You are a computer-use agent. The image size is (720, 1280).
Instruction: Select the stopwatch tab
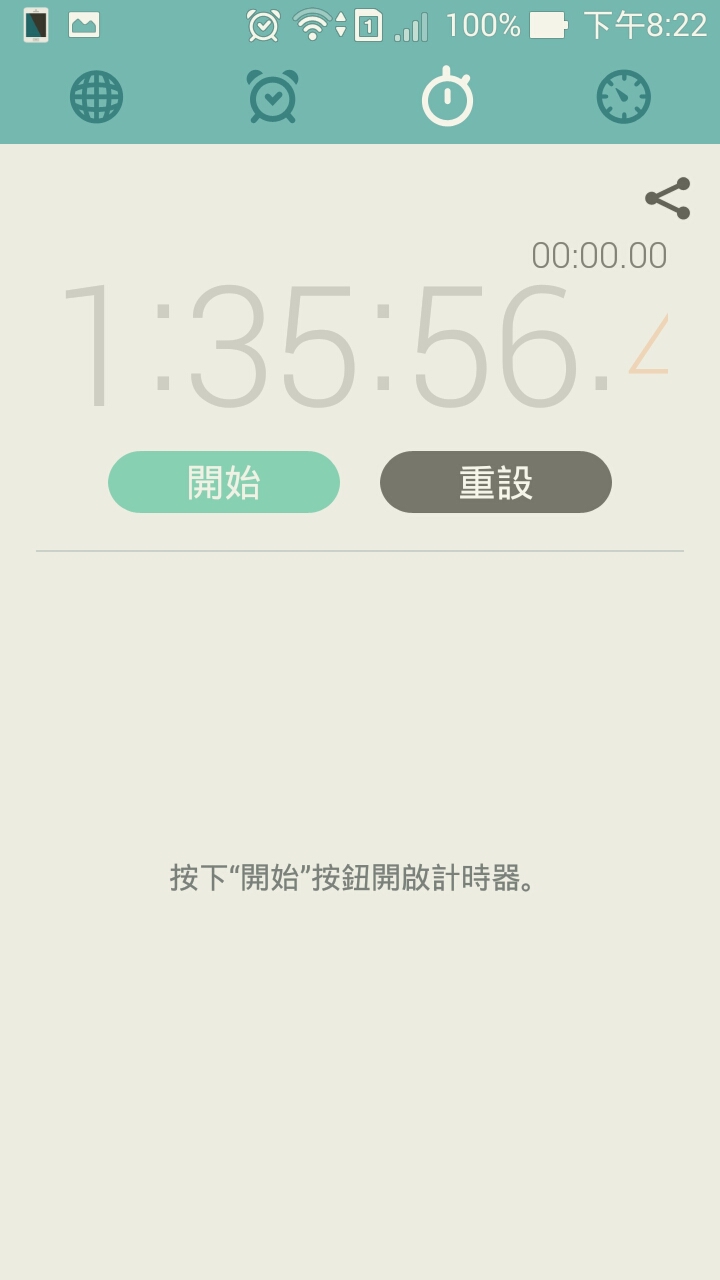tap(447, 97)
